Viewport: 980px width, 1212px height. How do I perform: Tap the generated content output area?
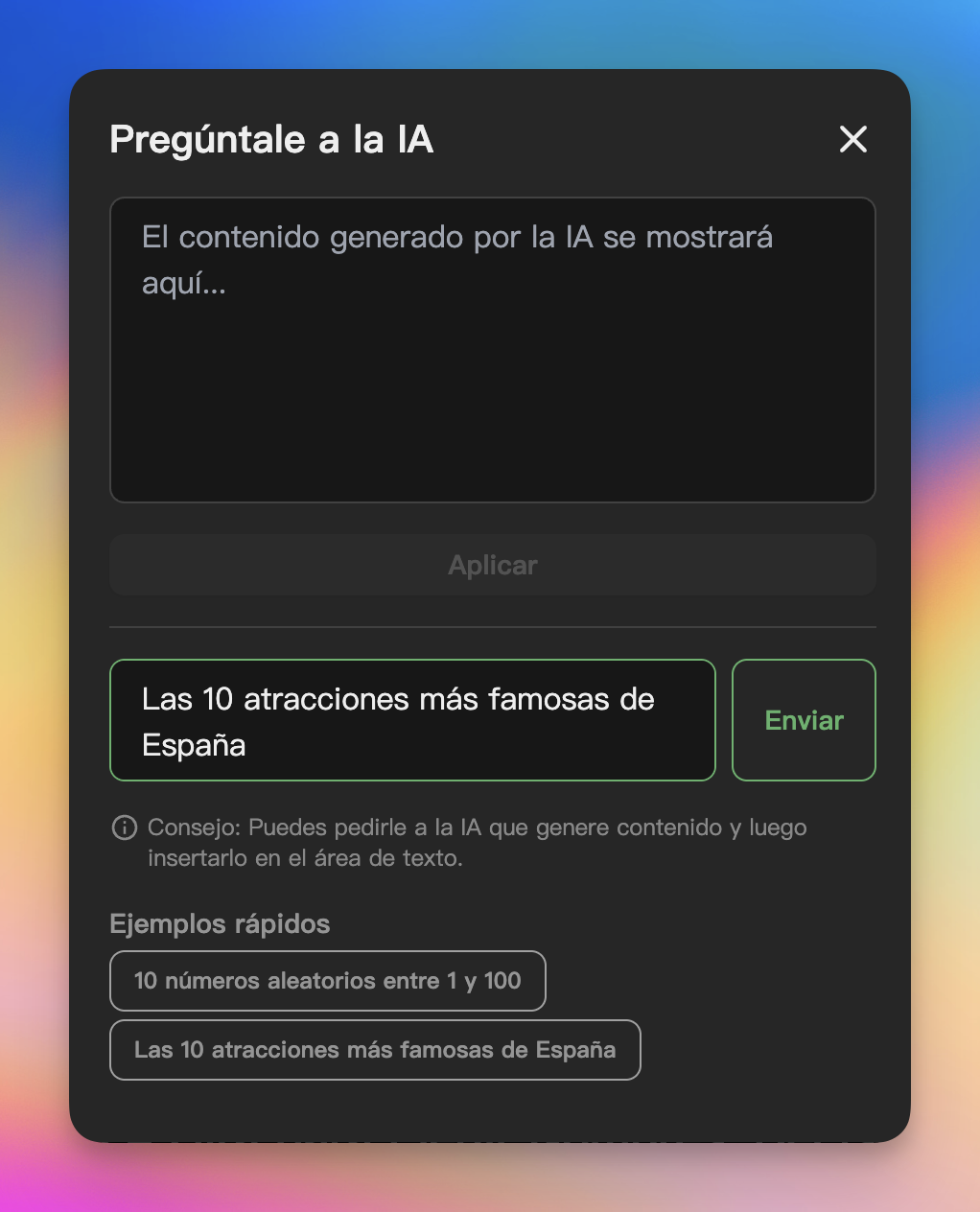(x=492, y=350)
